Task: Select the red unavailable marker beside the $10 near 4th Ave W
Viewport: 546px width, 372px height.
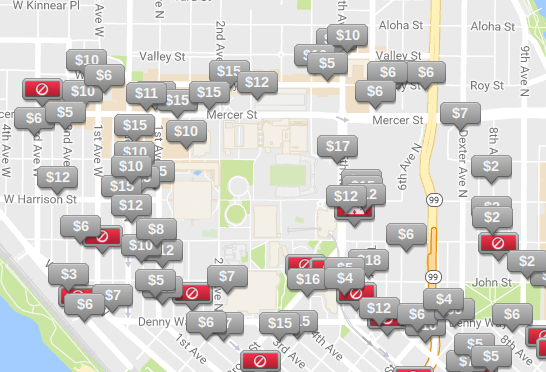Action: (42, 90)
